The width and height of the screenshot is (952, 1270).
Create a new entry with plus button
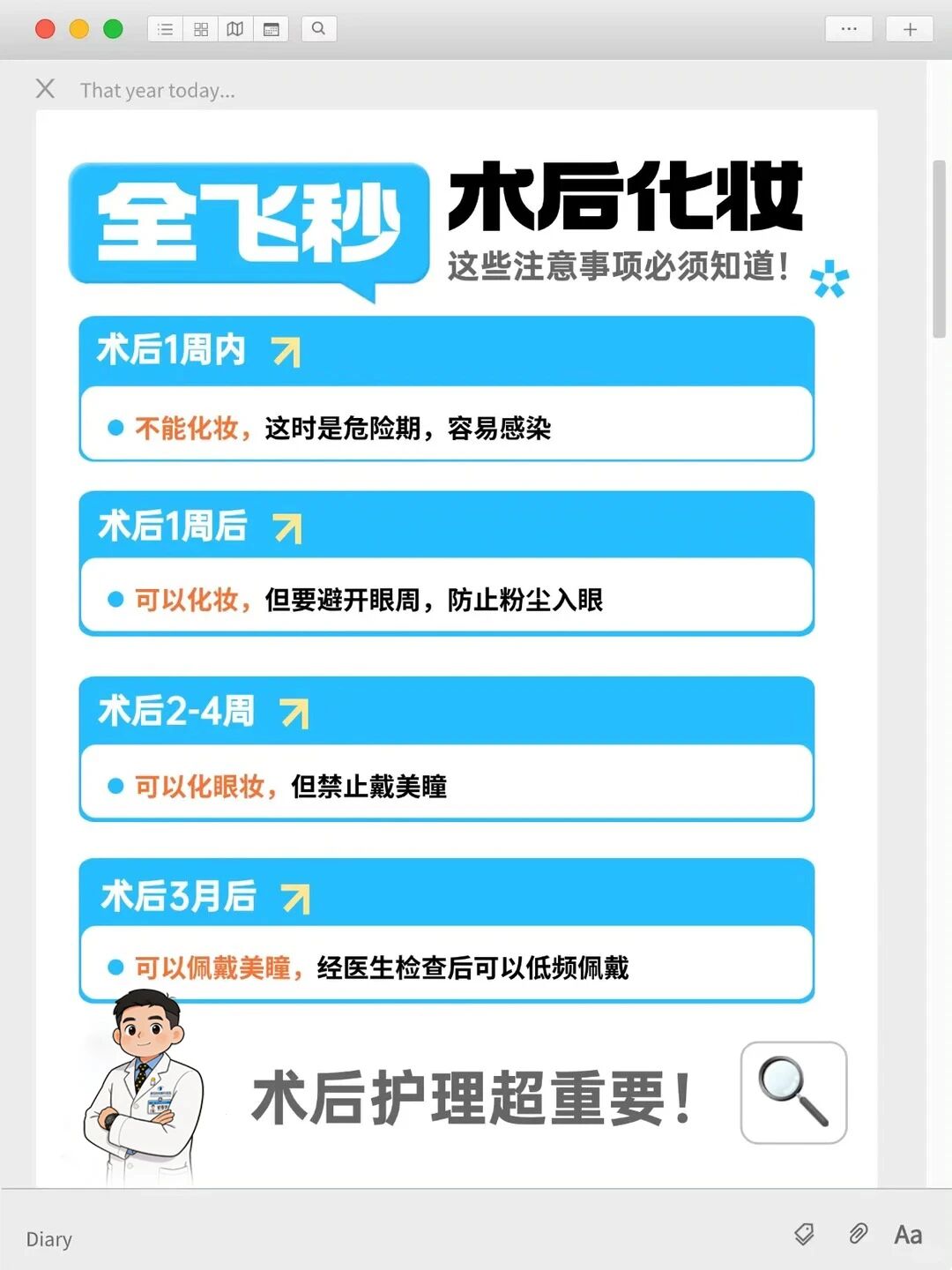(x=910, y=29)
